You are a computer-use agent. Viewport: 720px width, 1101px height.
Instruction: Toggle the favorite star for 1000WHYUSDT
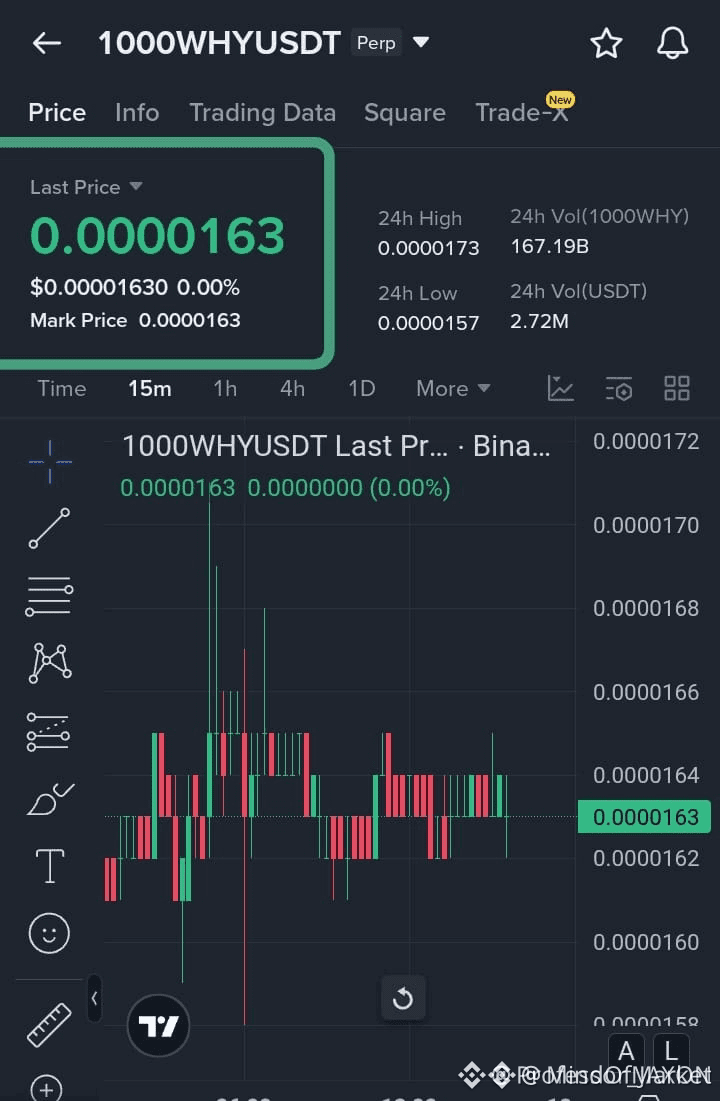pyautogui.click(x=606, y=43)
